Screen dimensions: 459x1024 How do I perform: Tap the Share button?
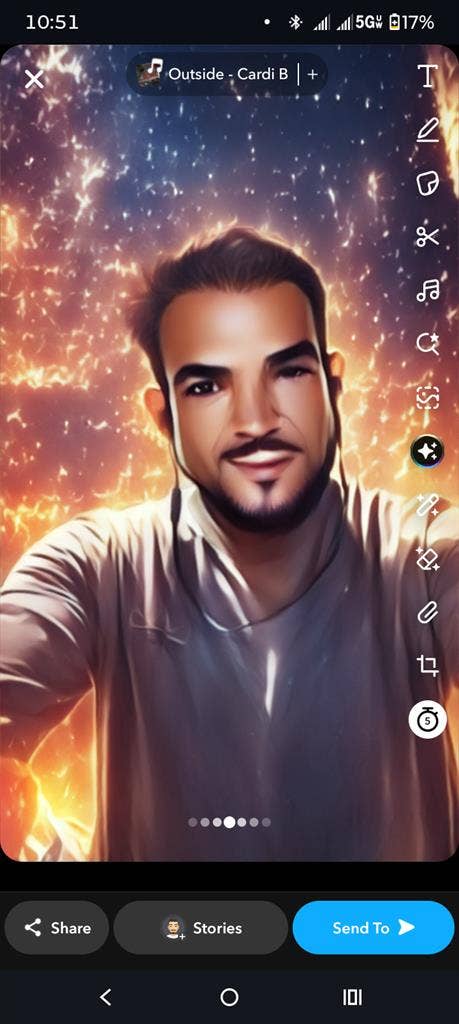pyautogui.click(x=57, y=928)
